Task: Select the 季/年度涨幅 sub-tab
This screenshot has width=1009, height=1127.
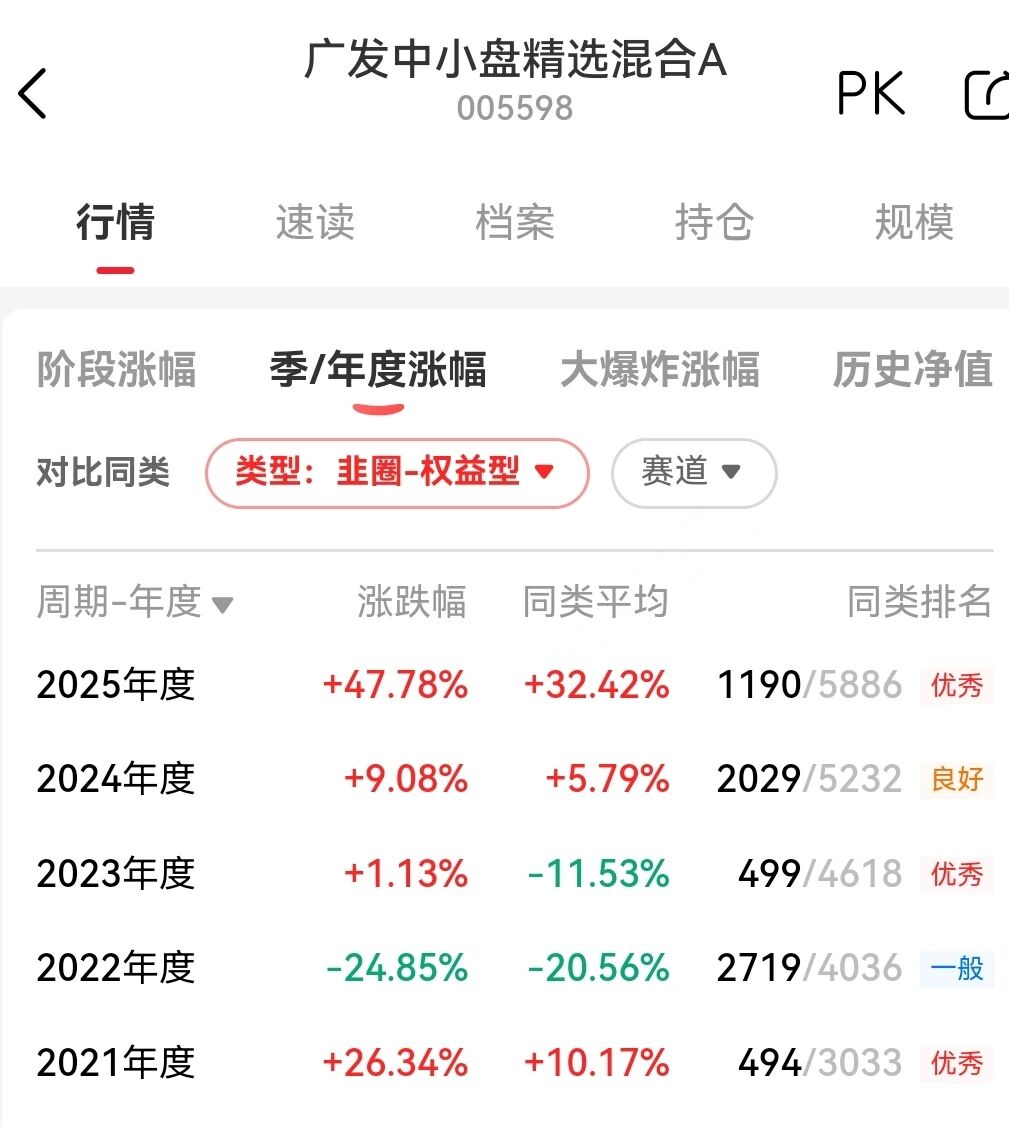Action: pyautogui.click(x=378, y=370)
